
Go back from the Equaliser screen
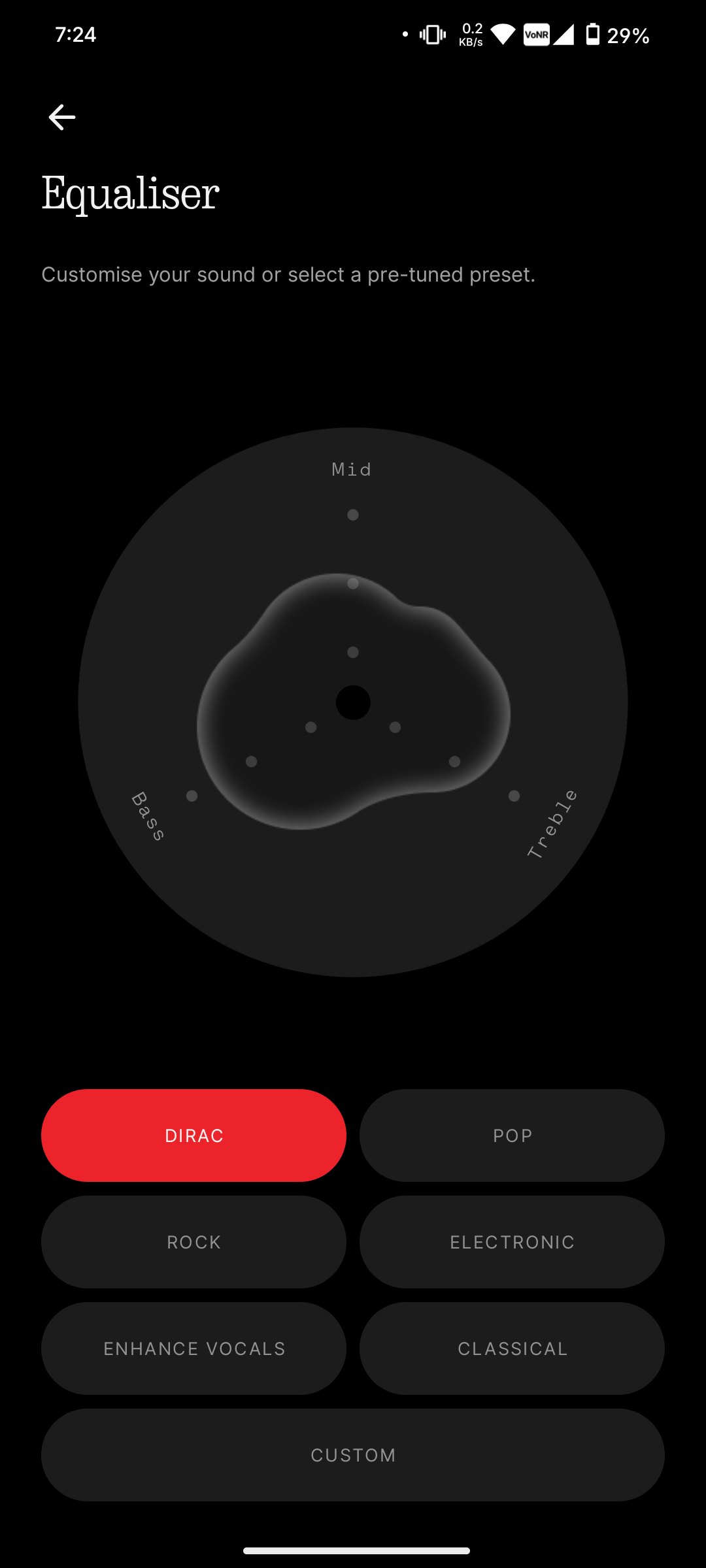tap(62, 118)
